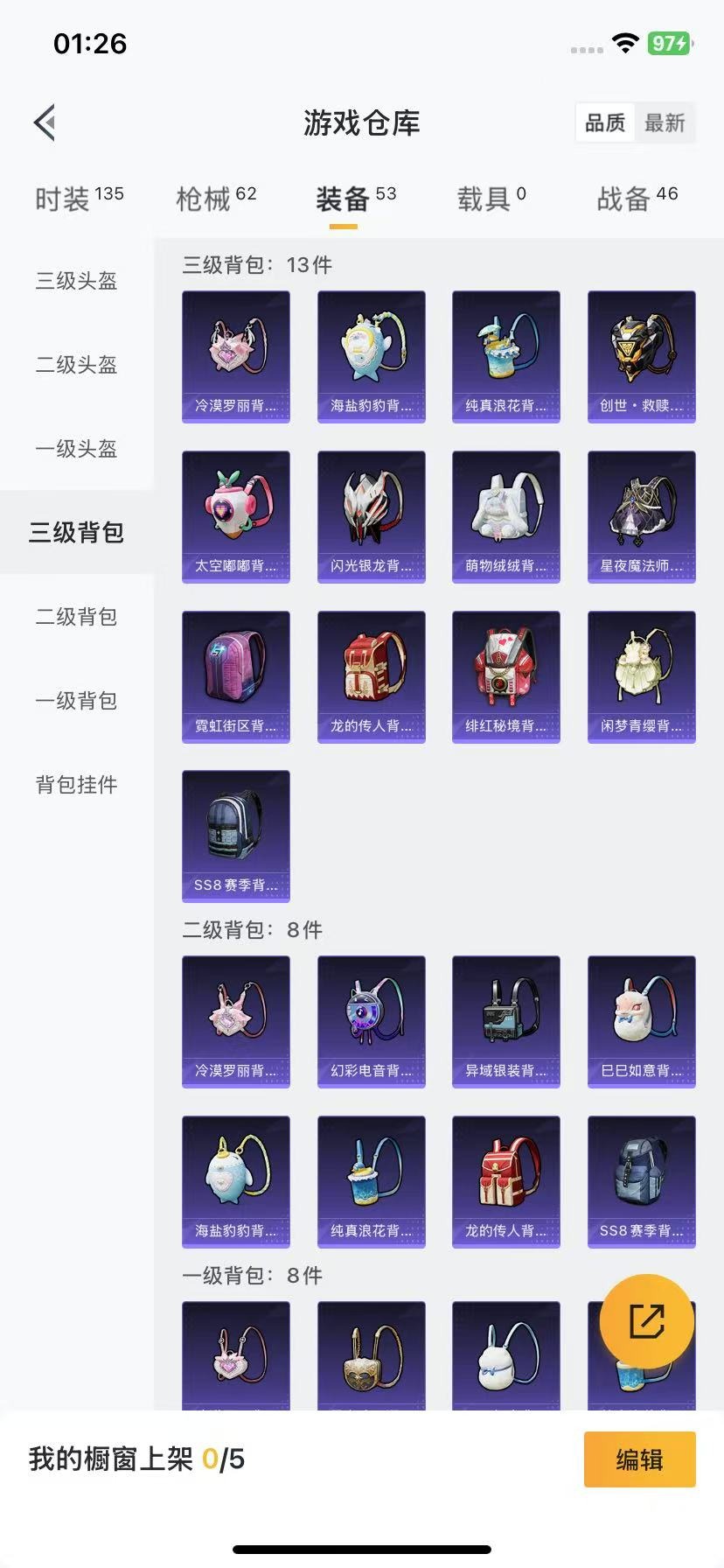
Task: Tap the 编辑 button
Action: coord(640,1459)
